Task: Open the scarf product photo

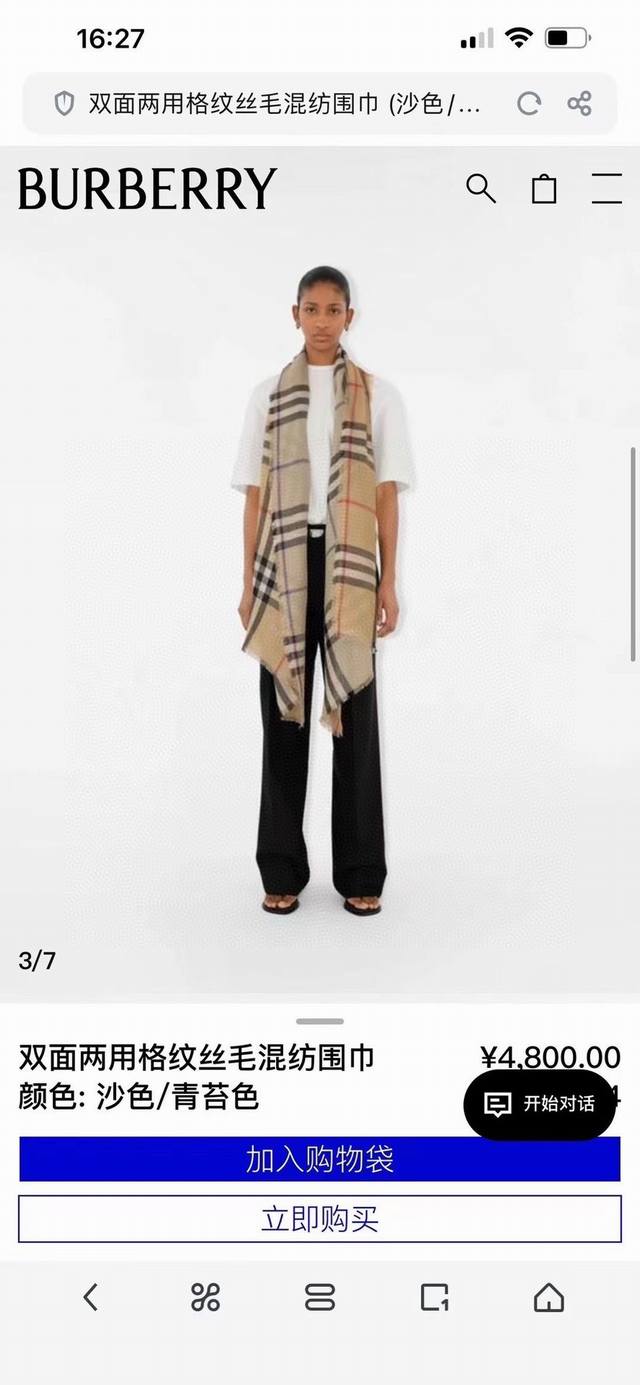Action: [320, 580]
